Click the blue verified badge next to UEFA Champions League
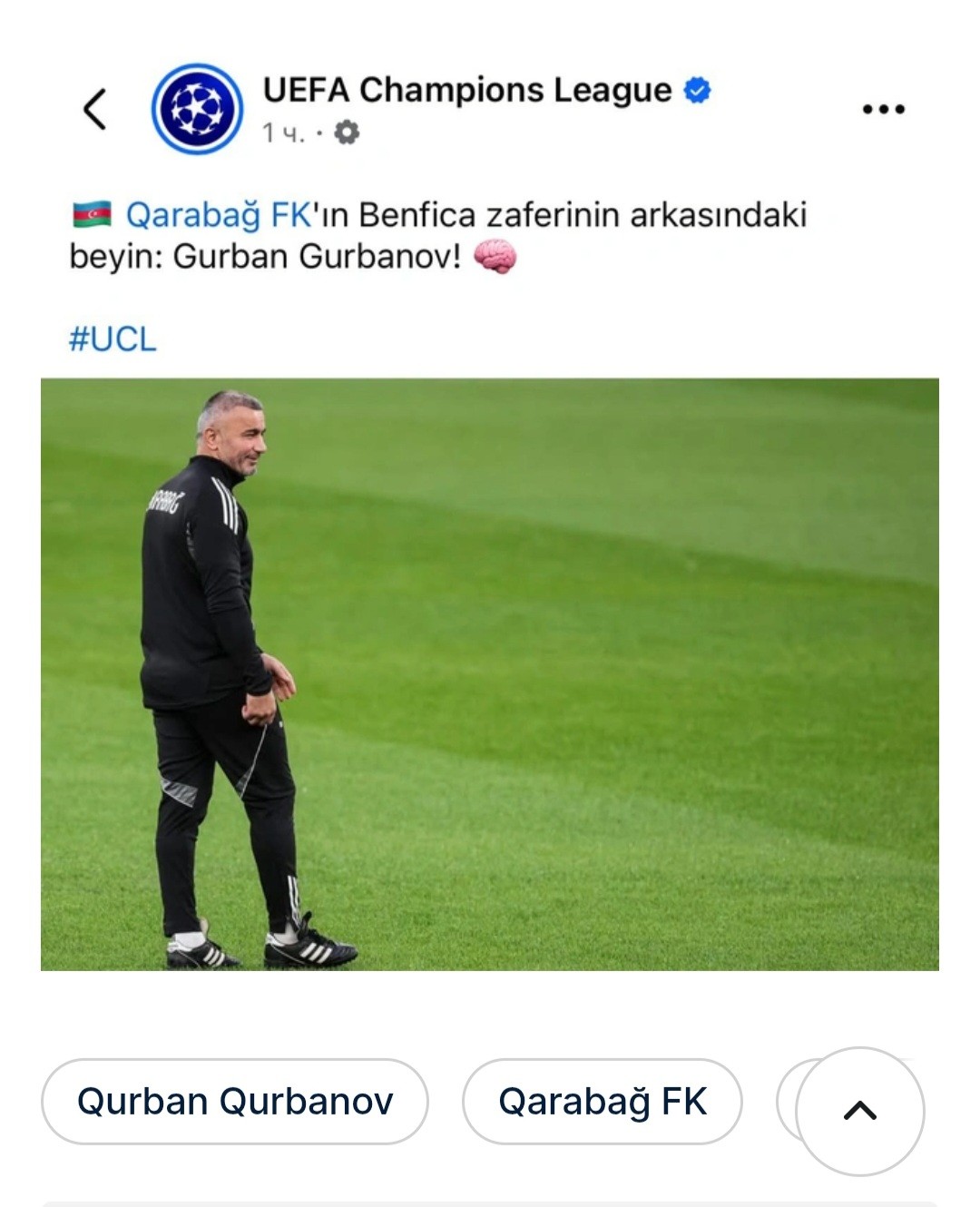 tap(696, 90)
